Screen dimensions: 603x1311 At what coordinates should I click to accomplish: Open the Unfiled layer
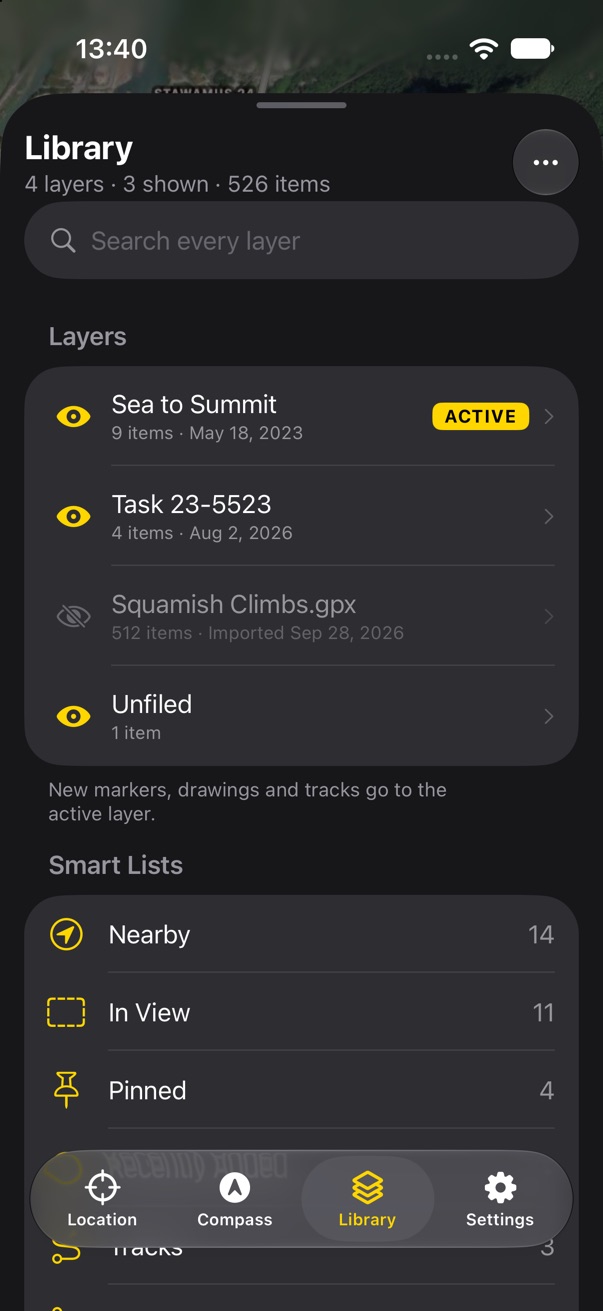click(x=301, y=716)
